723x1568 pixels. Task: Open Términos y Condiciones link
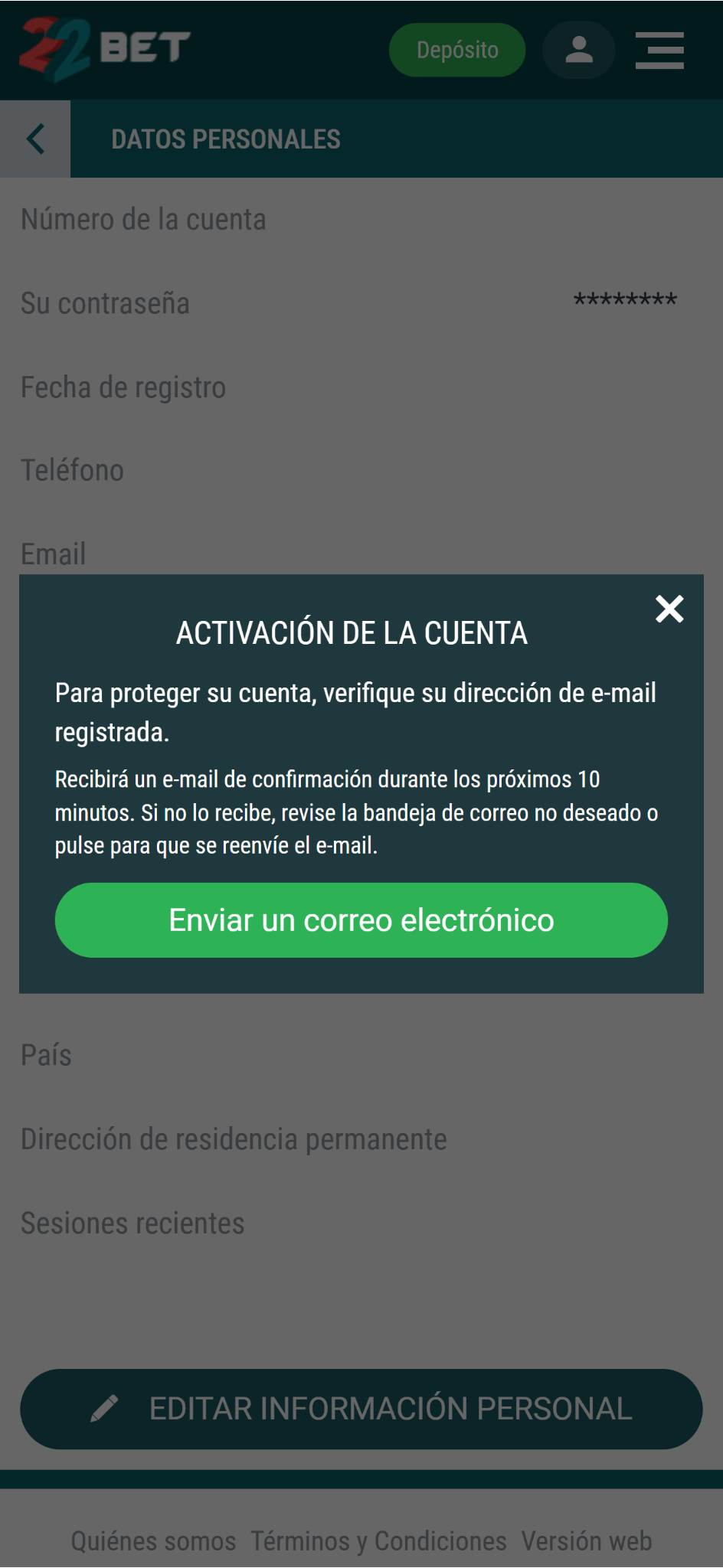[378, 1540]
